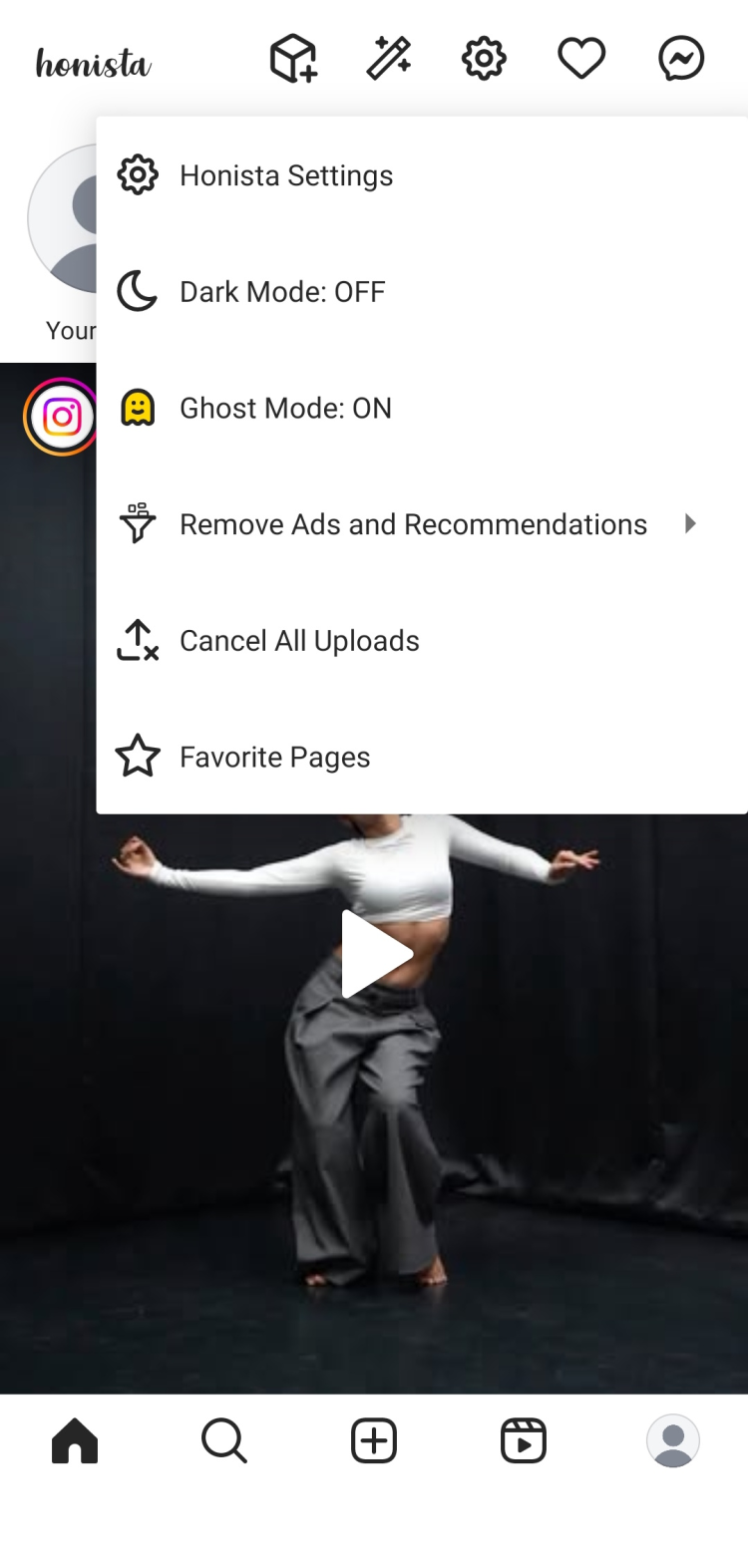
Task: Toggle Dark Mode on
Action: pos(281,292)
